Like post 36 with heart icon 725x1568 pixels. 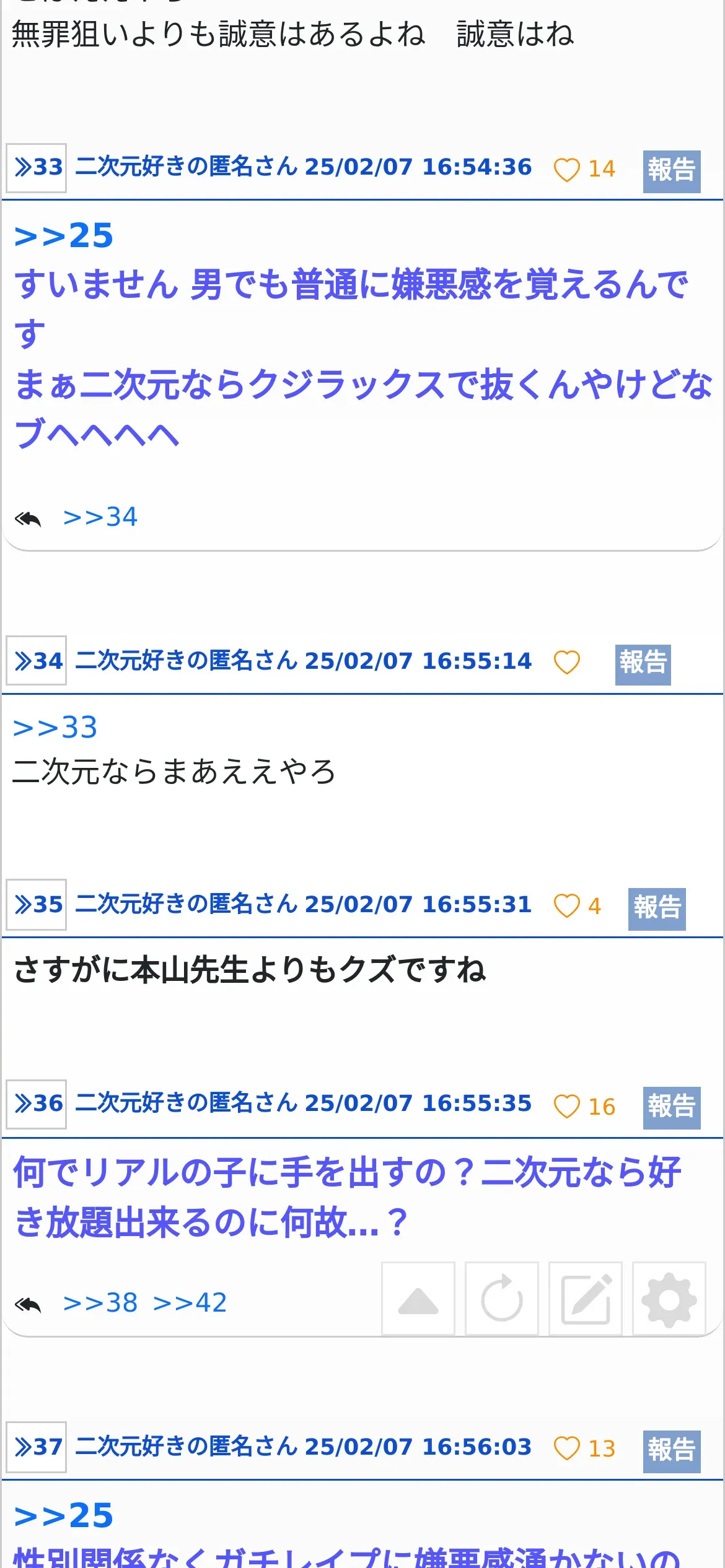tap(566, 1106)
